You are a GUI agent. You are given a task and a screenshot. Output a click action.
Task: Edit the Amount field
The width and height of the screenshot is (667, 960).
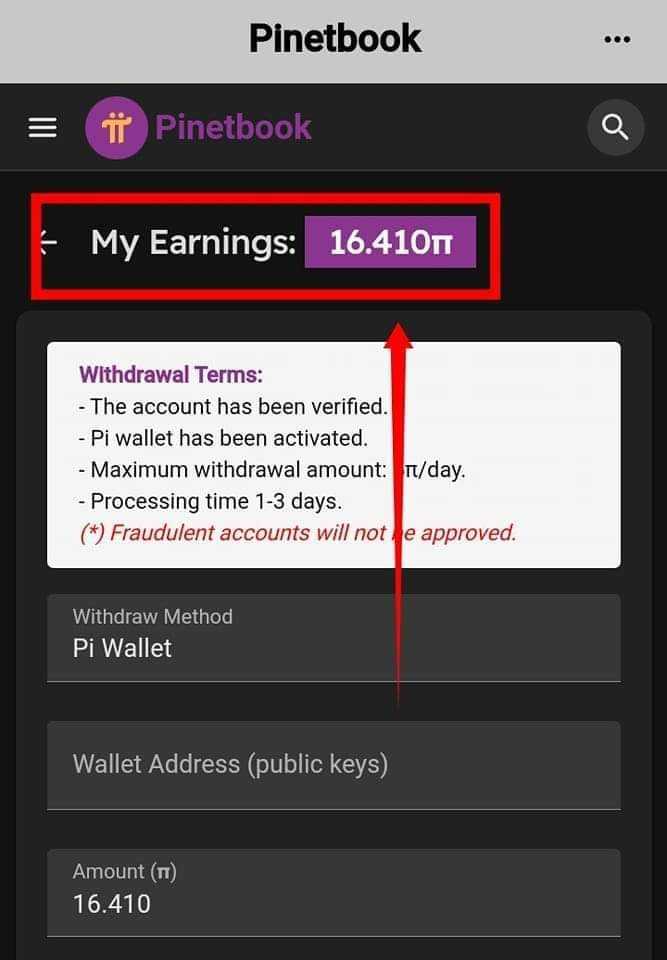[x=333, y=892]
